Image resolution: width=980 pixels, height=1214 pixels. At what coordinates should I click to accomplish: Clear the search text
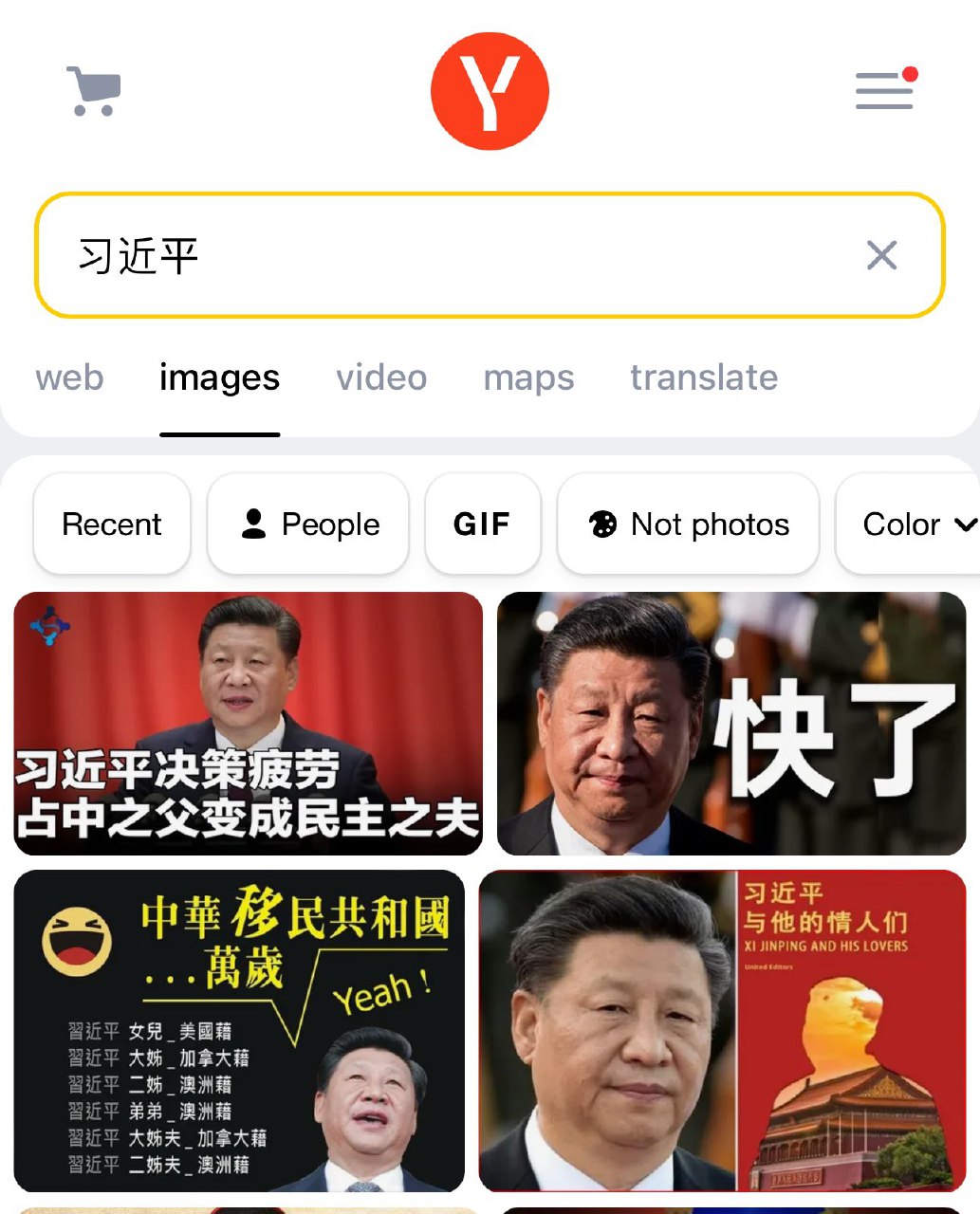(881, 255)
